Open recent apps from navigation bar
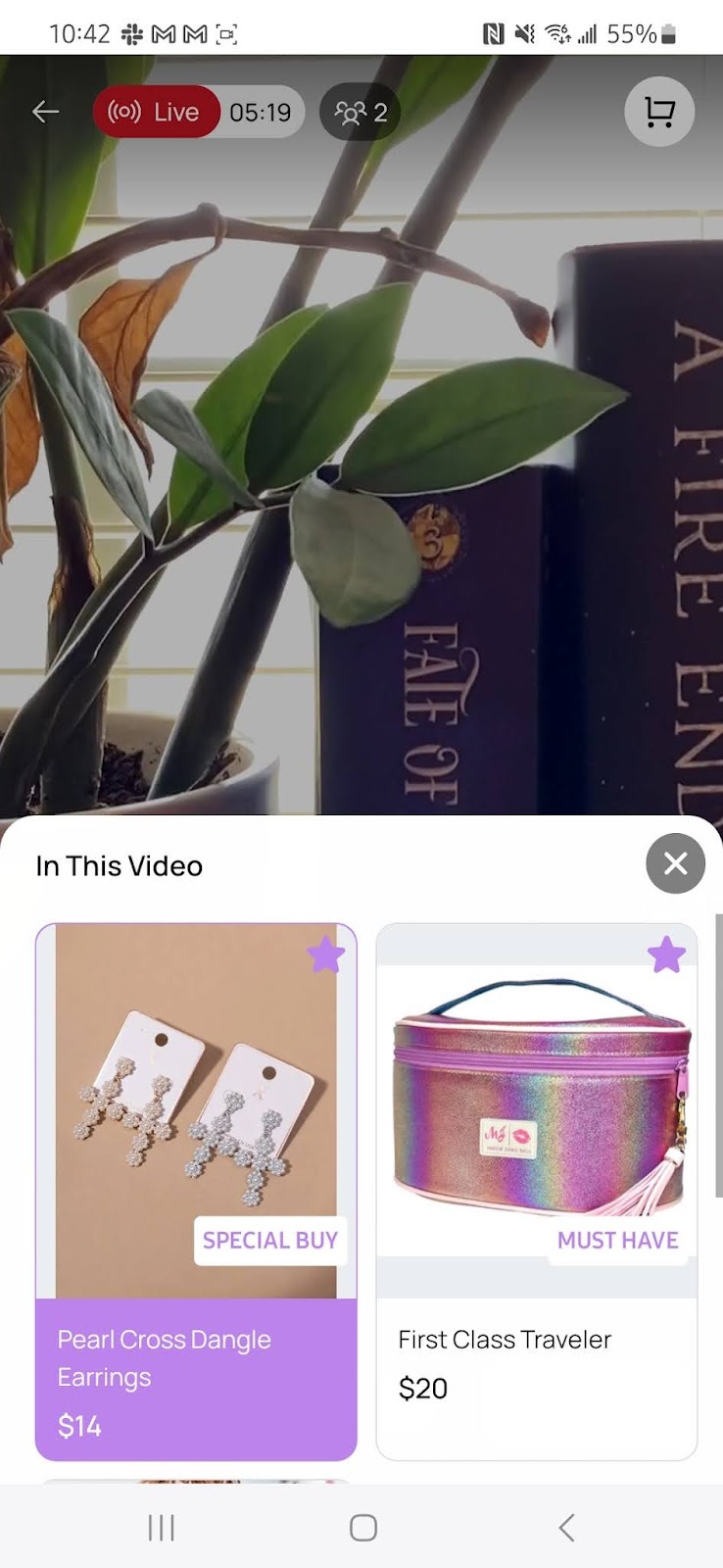 coord(161,1527)
